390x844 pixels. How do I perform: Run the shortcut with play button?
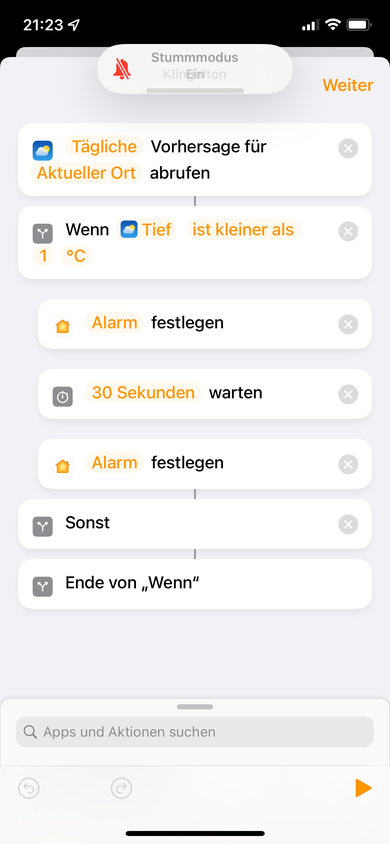(363, 789)
